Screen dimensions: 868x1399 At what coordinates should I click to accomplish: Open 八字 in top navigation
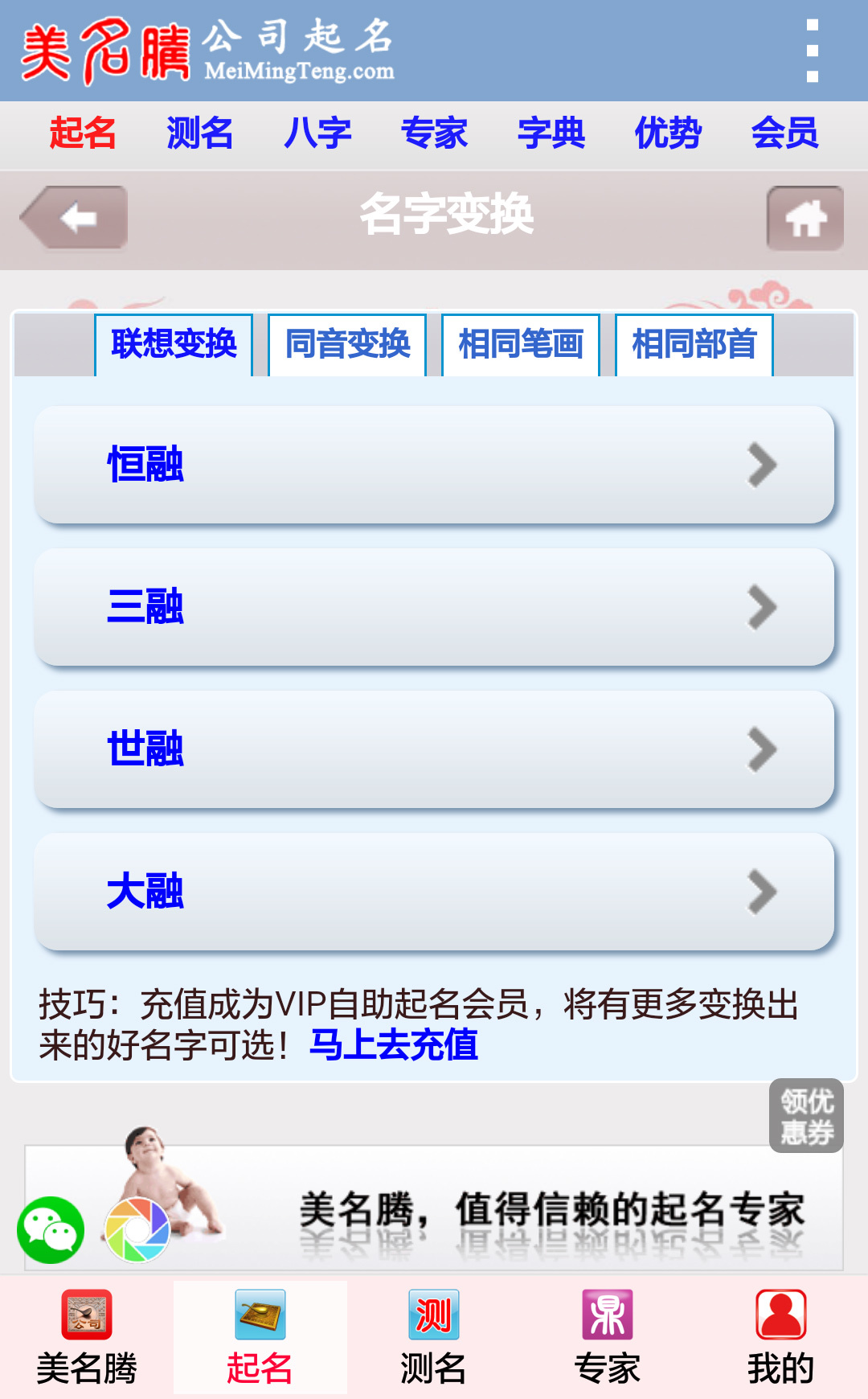[317, 133]
